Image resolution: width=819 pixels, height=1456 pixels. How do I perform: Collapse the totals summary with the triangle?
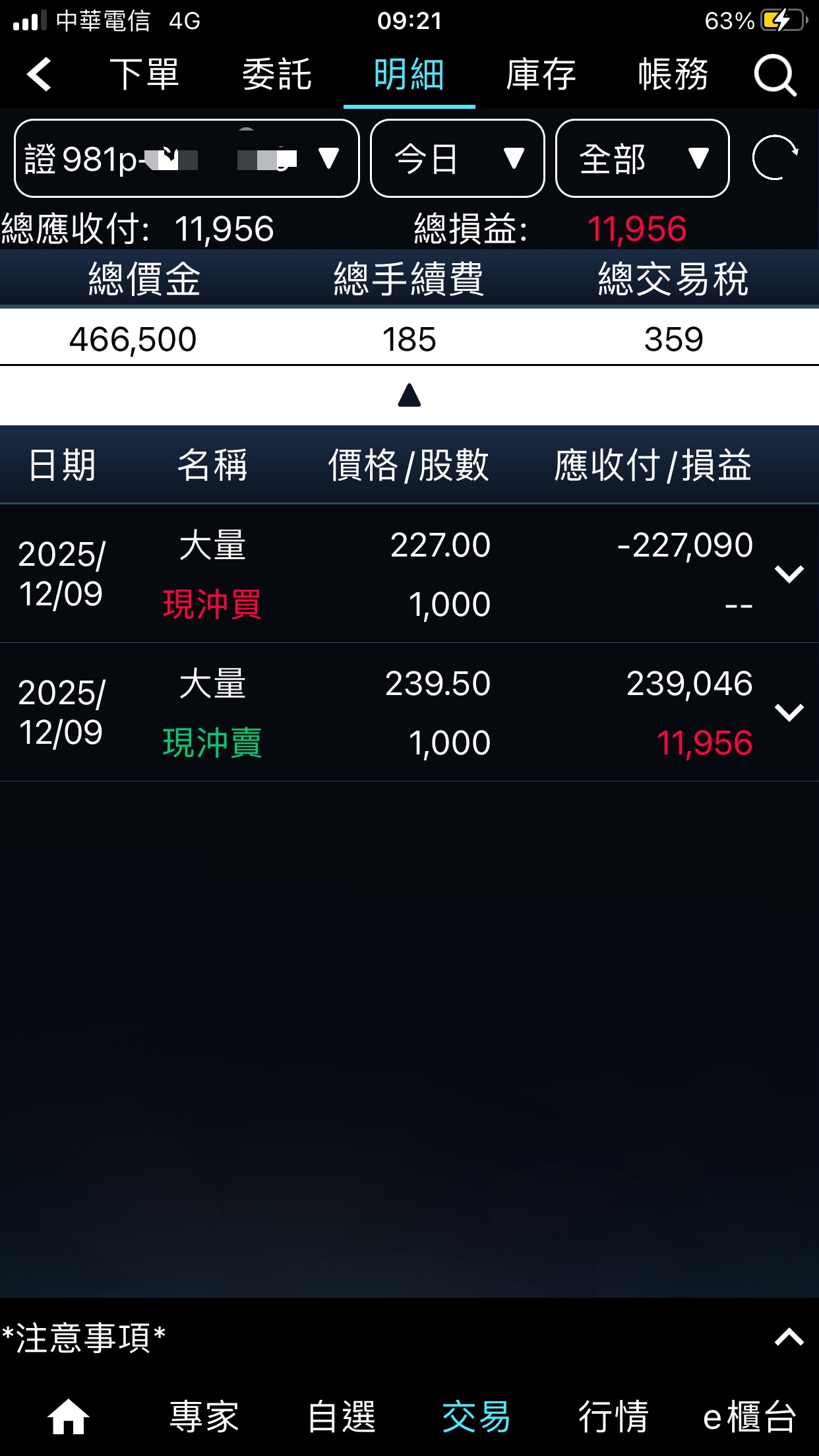(409, 395)
